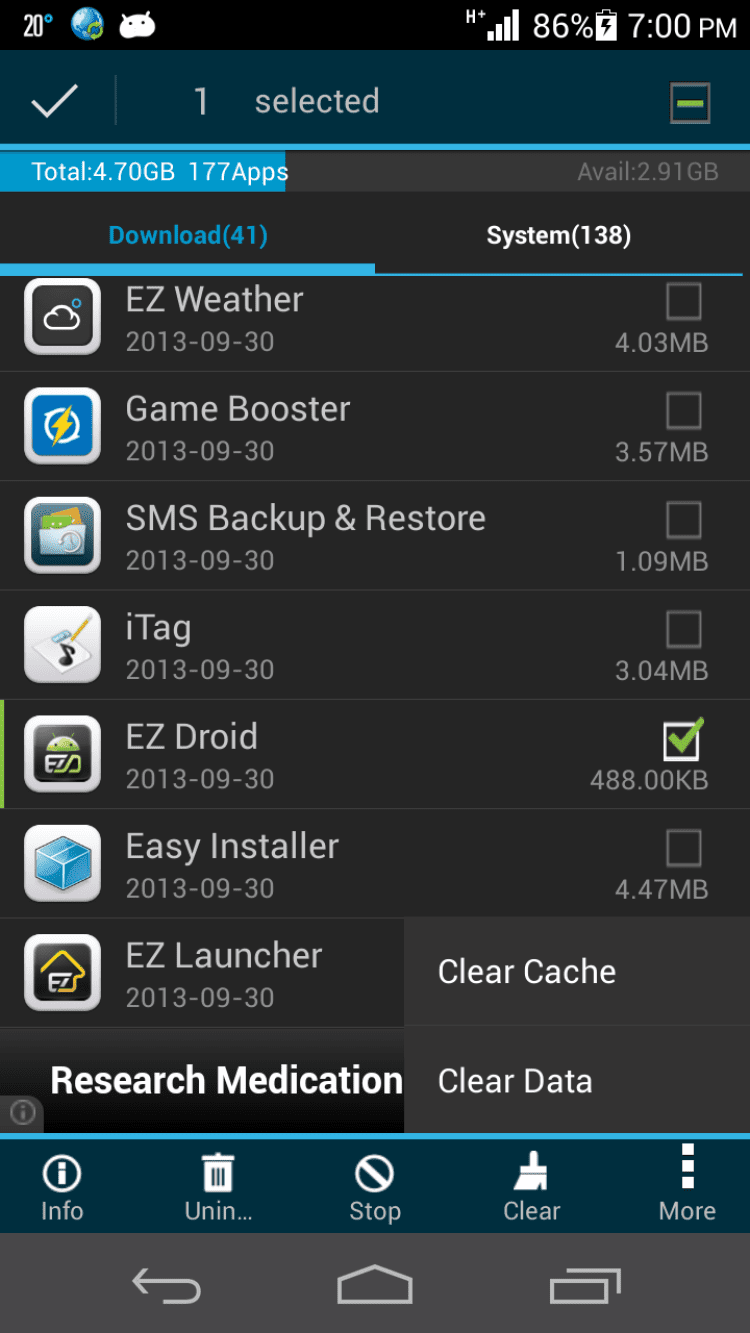Go back using the system back button
The height and width of the screenshot is (1333, 750).
(166, 1287)
